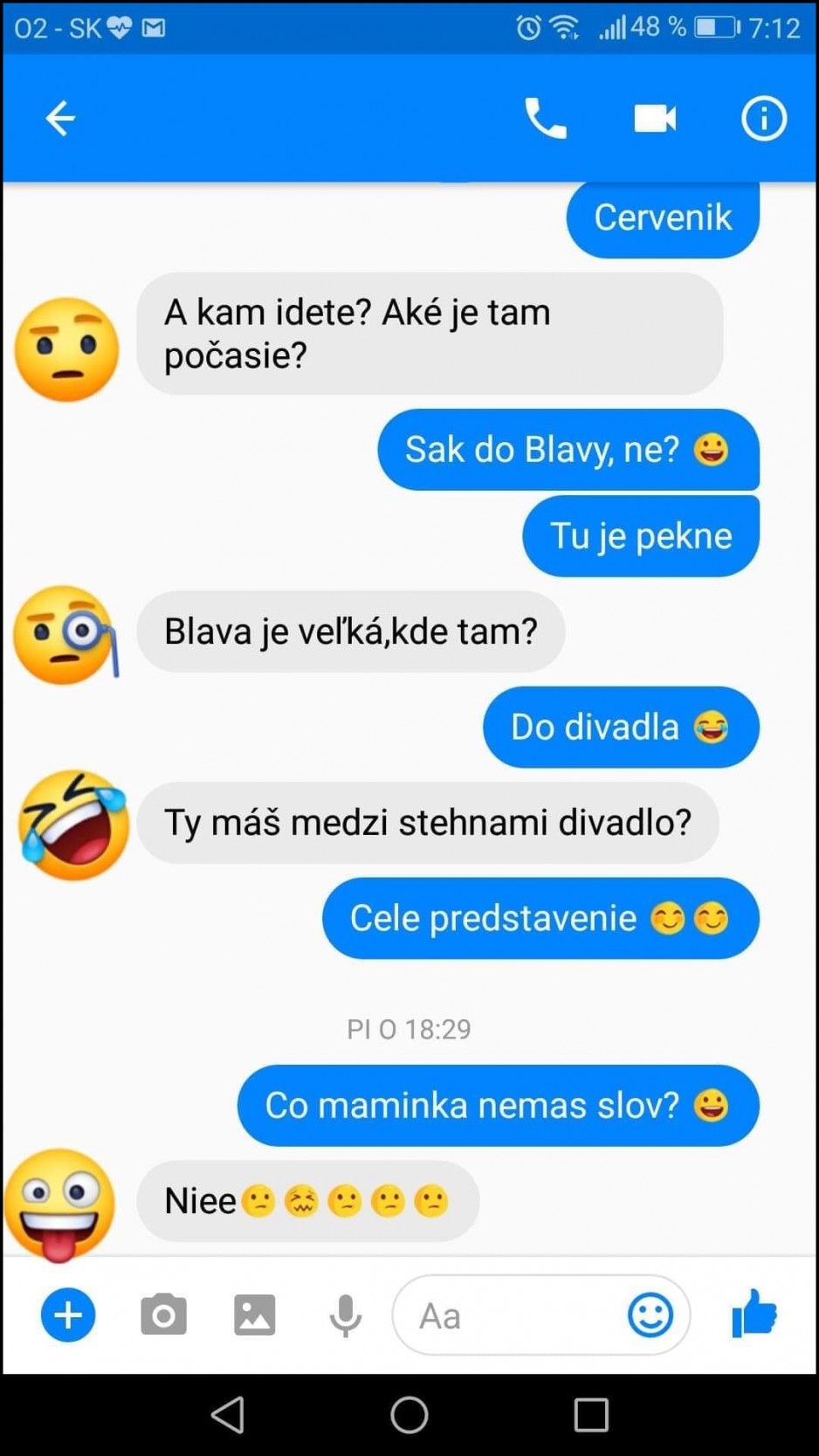This screenshot has width=819, height=1456.
Task: Open the camera to take a photo
Action: [x=163, y=1315]
